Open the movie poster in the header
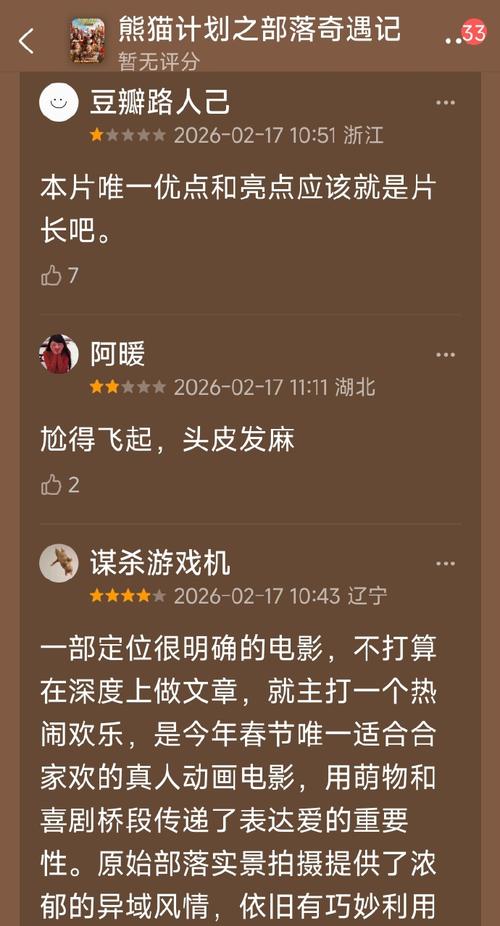Image resolution: width=500 pixels, height=926 pixels. pyautogui.click(x=87, y=40)
